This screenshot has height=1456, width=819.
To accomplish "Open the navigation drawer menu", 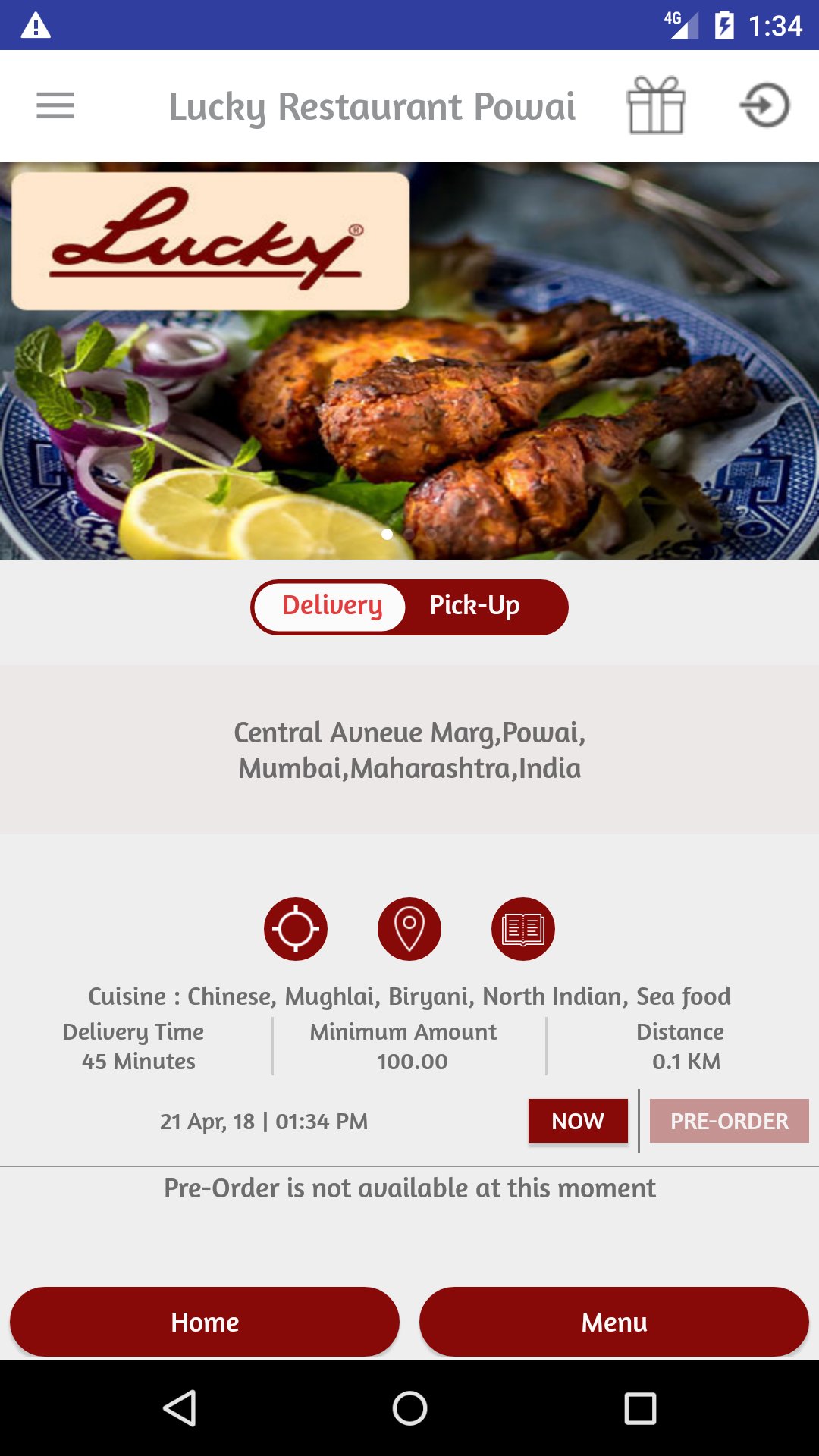I will click(x=55, y=106).
